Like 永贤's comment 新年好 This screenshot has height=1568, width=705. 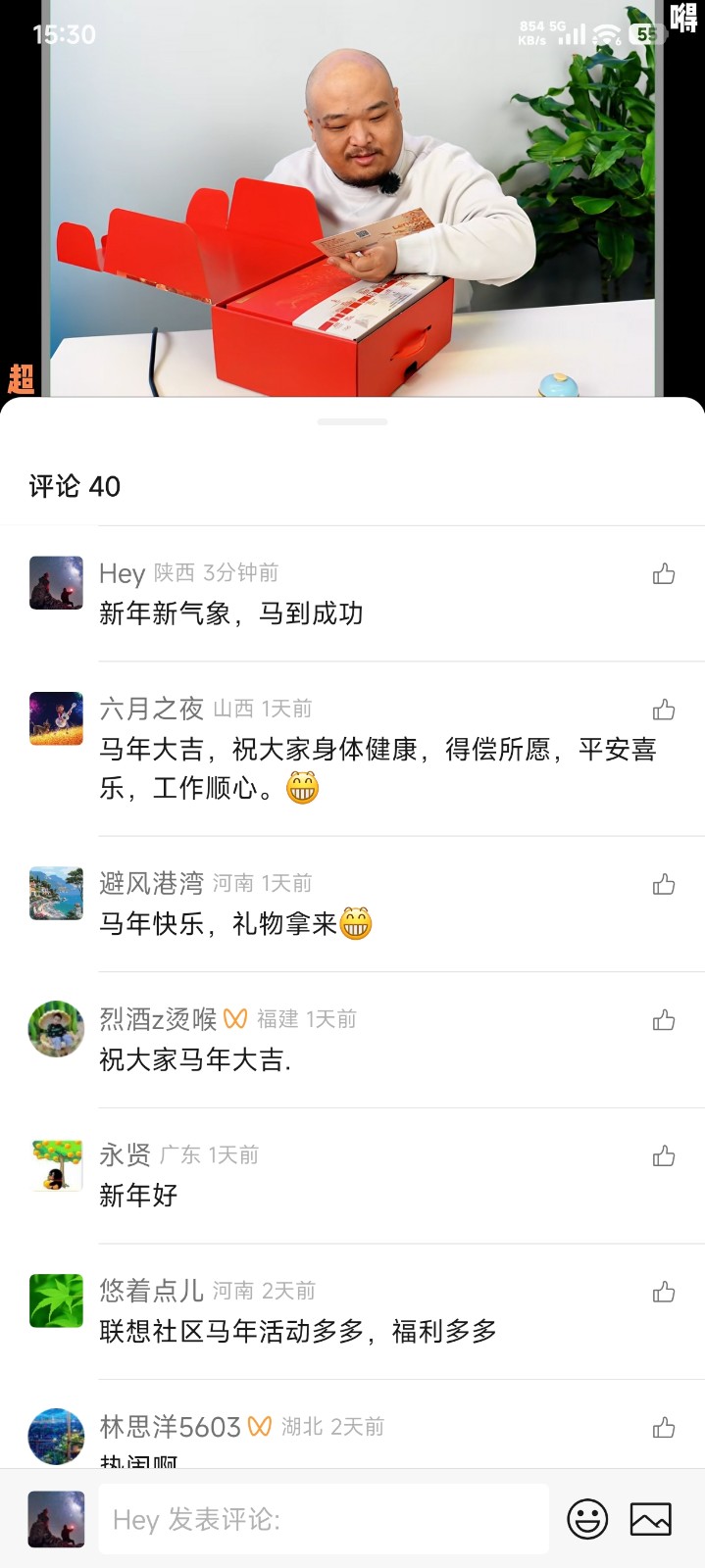coord(664,1156)
